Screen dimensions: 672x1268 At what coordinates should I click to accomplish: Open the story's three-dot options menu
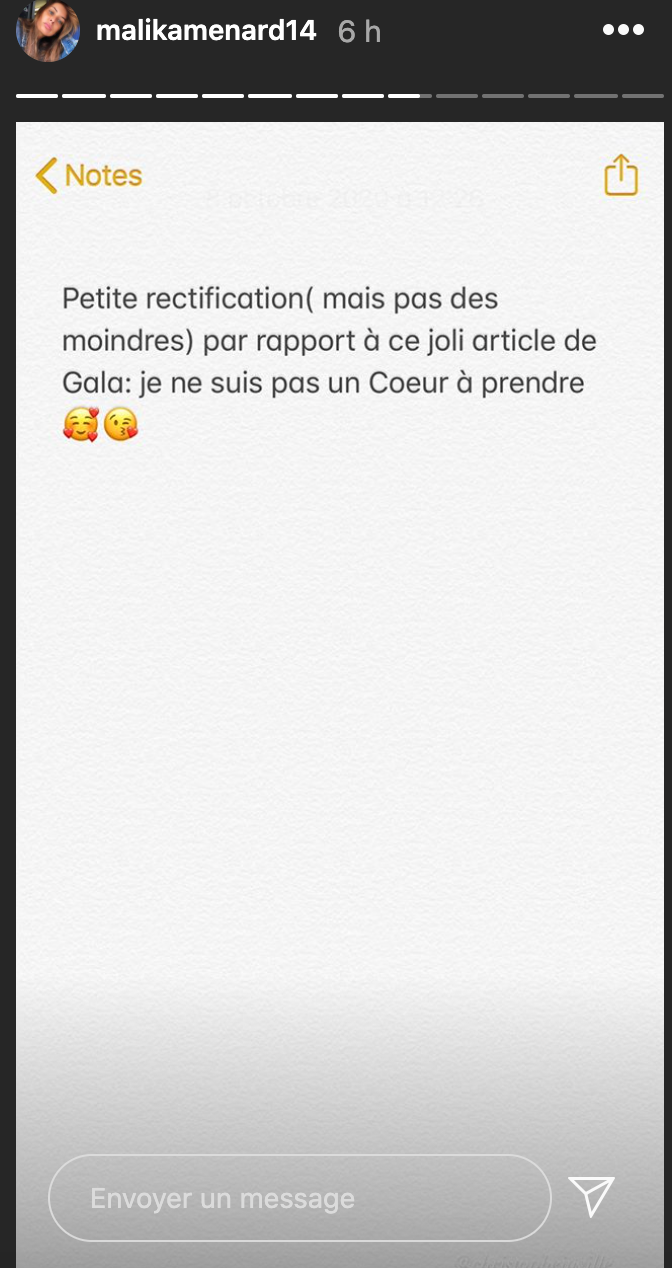[x=623, y=30]
